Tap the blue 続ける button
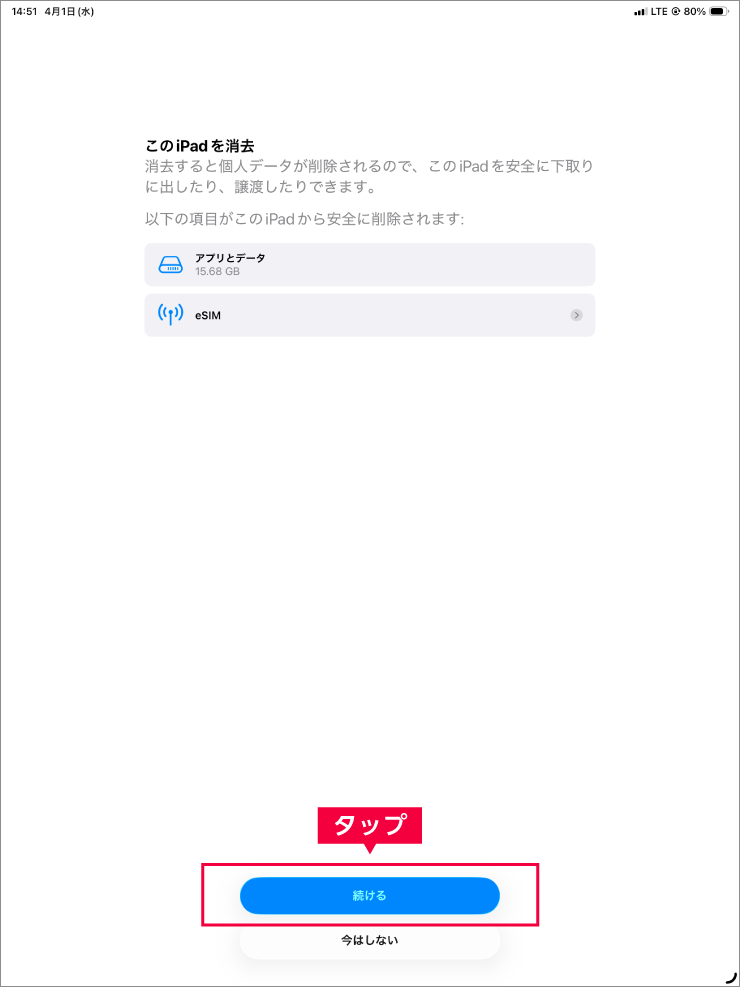The image size is (740, 987). point(369,895)
